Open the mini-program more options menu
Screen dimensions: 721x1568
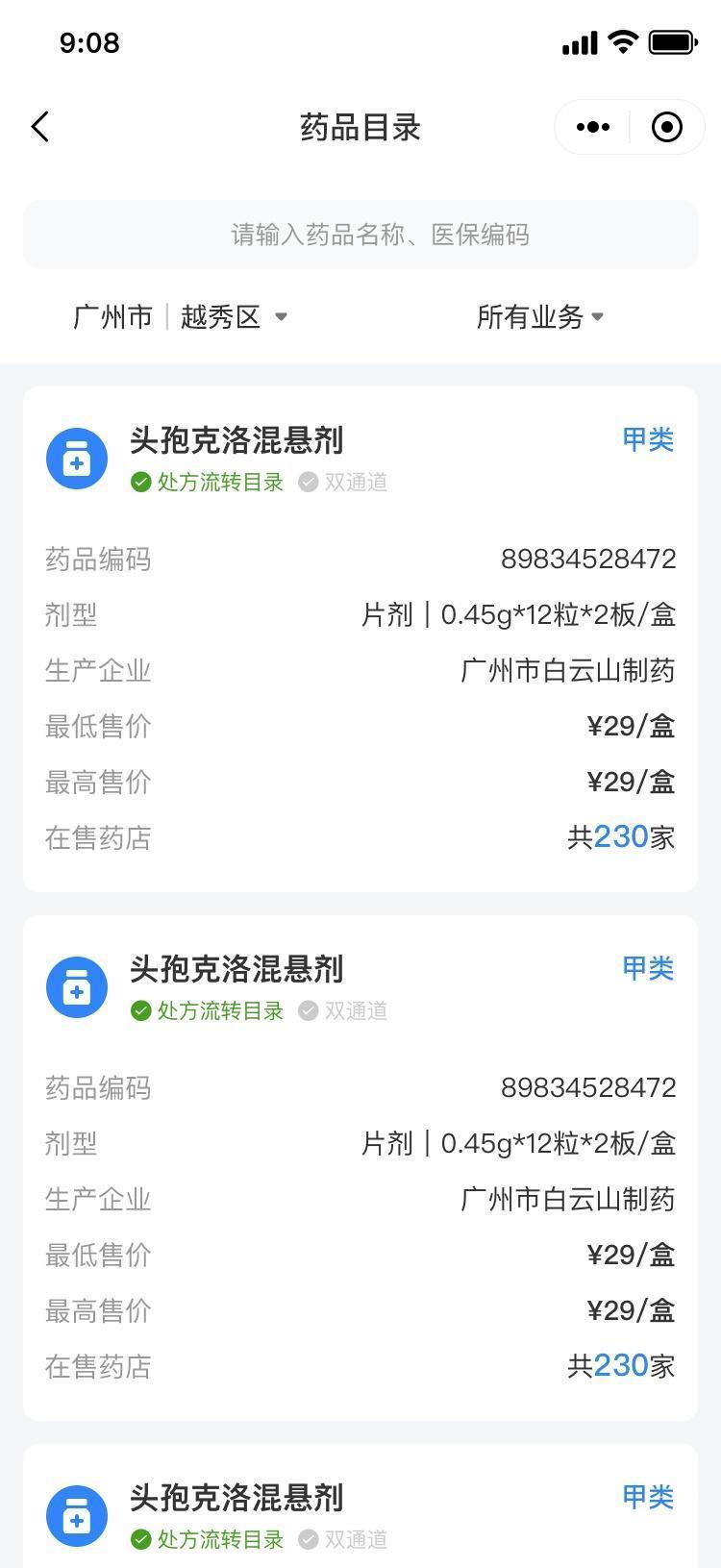[592, 127]
